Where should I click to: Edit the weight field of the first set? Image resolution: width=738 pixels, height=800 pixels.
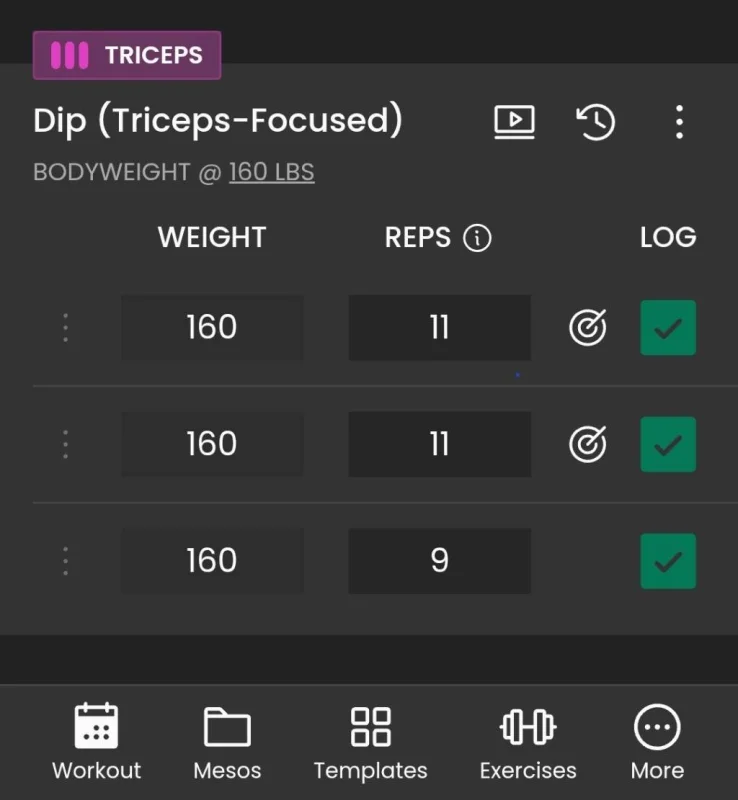[212, 328]
